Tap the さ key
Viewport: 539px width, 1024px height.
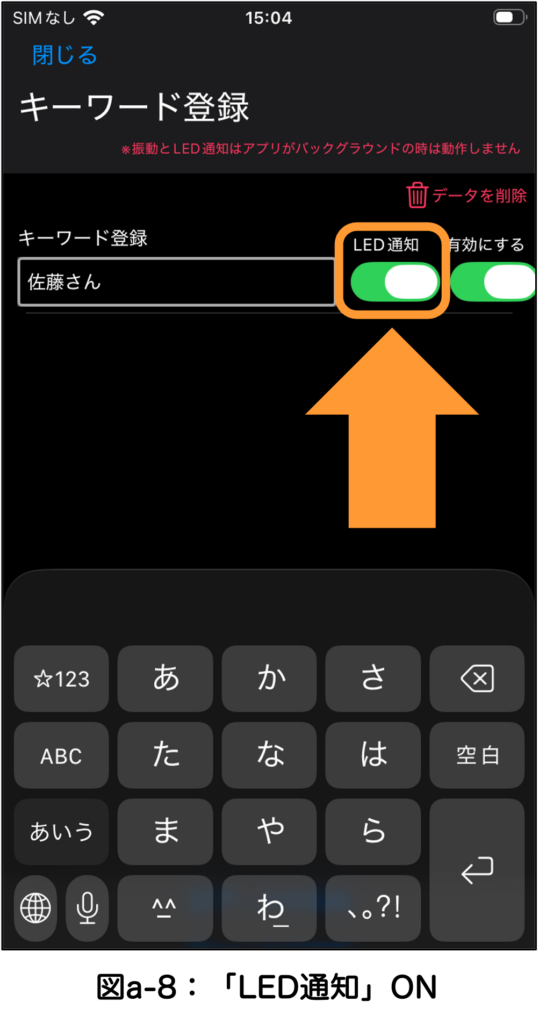373,679
